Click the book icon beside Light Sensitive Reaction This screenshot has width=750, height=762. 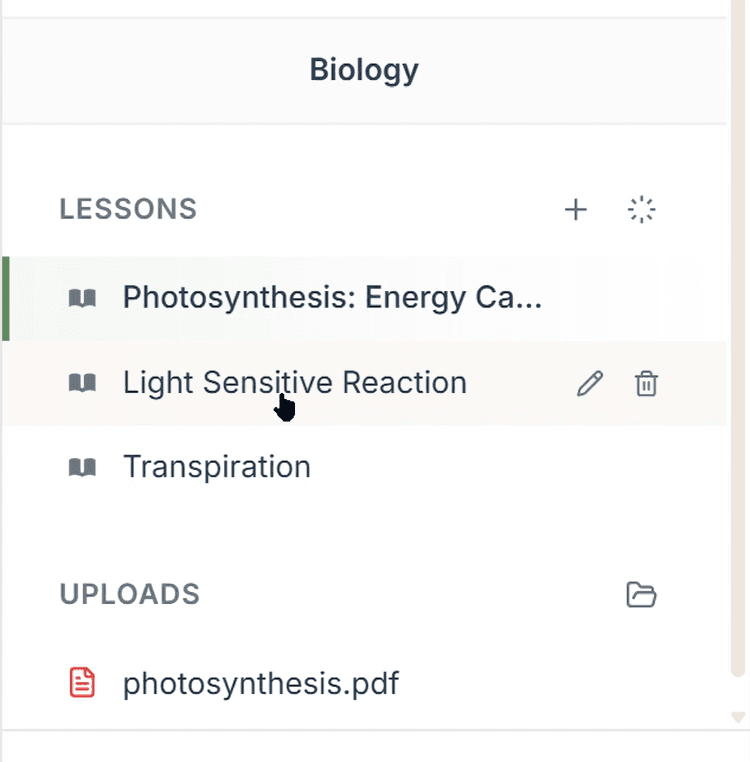pos(84,383)
